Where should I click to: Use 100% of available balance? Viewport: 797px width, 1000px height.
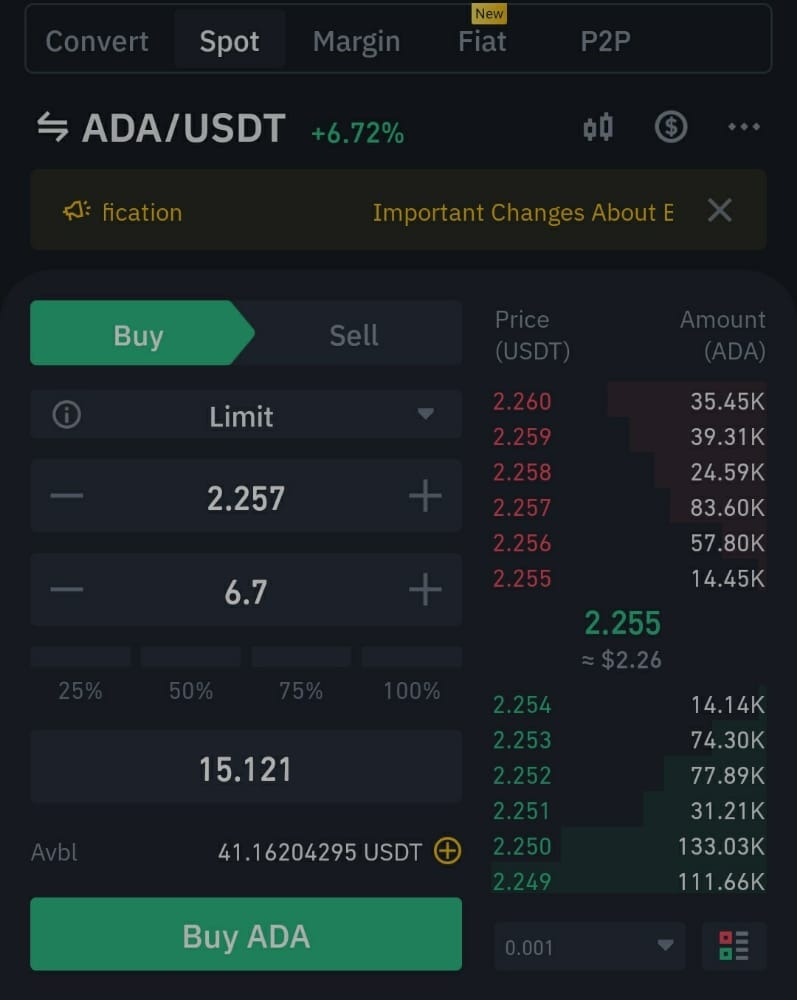coord(411,674)
